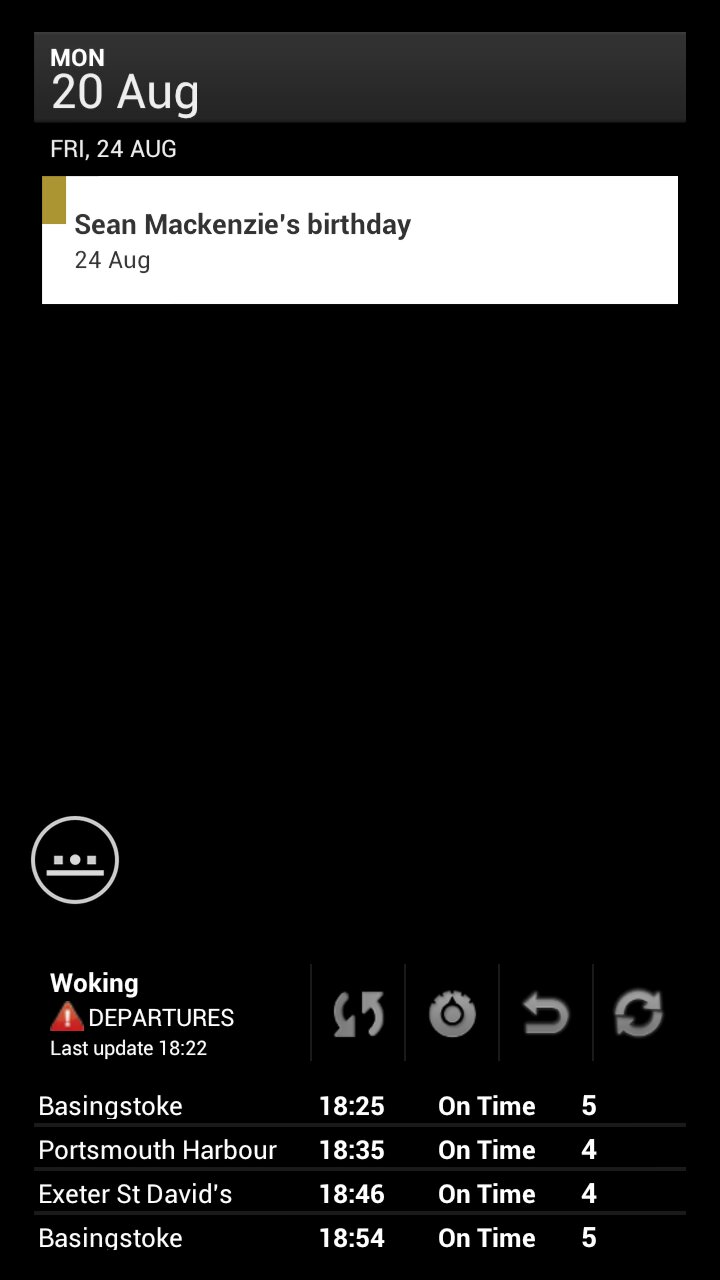Screen dimensions: 720x1280
Task: Tap the round dots launcher icon
Action: 75,860
